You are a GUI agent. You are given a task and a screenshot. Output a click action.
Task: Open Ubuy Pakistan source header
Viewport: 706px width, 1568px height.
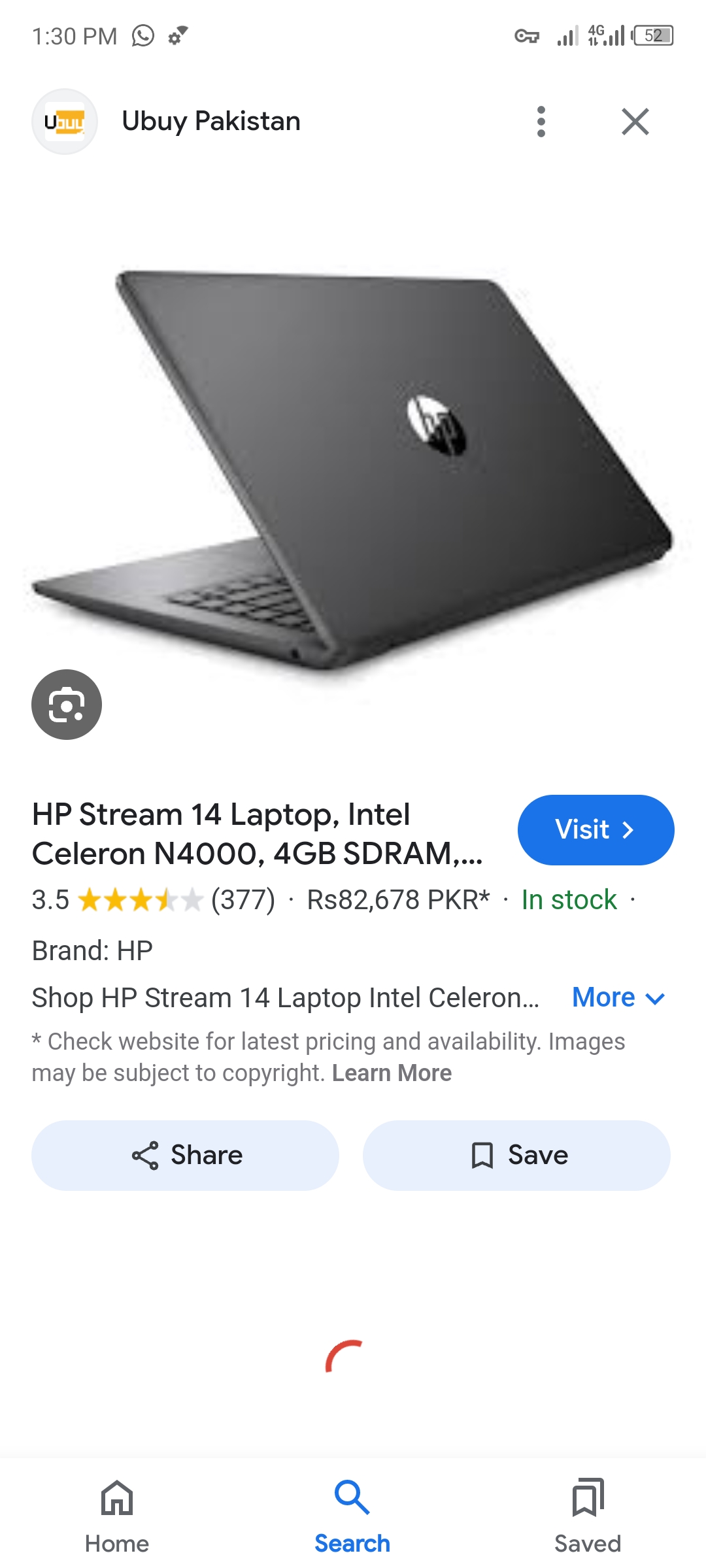point(210,122)
